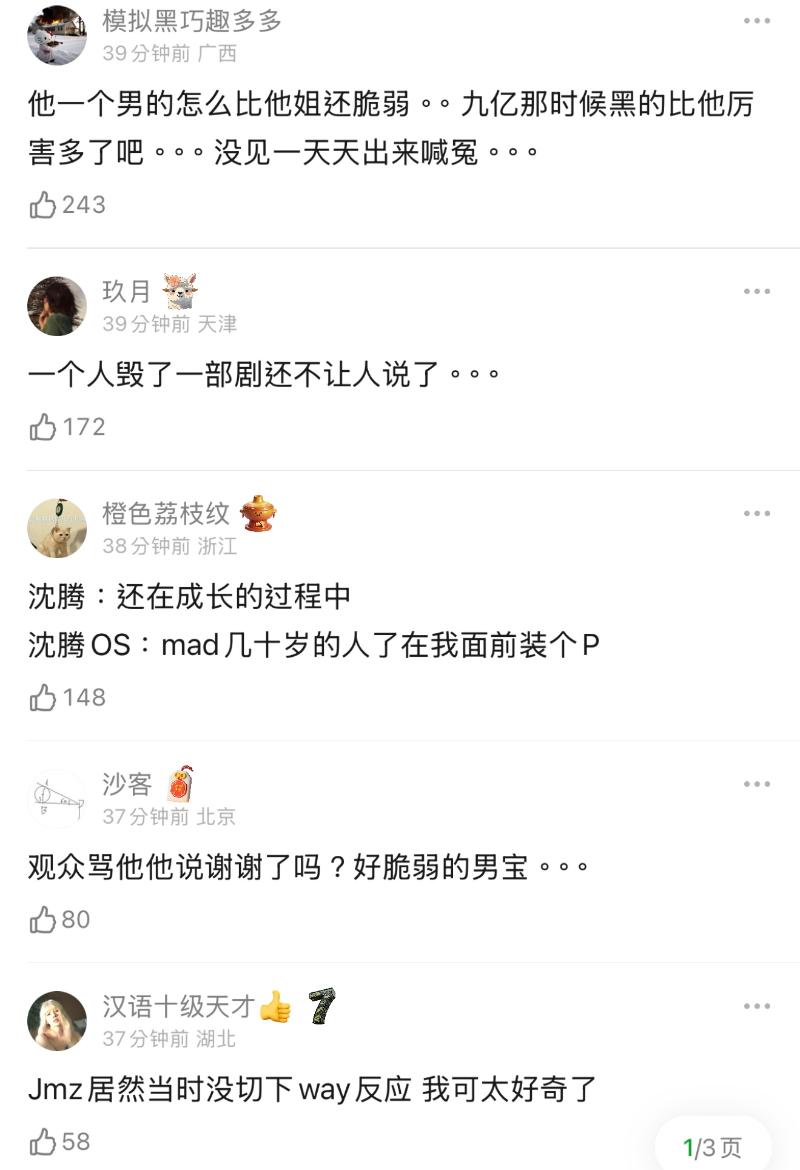The image size is (800, 1170).
Task: Open the 1/3 页 page selector
Action: pyautogui.click(x=712, y=1147)
